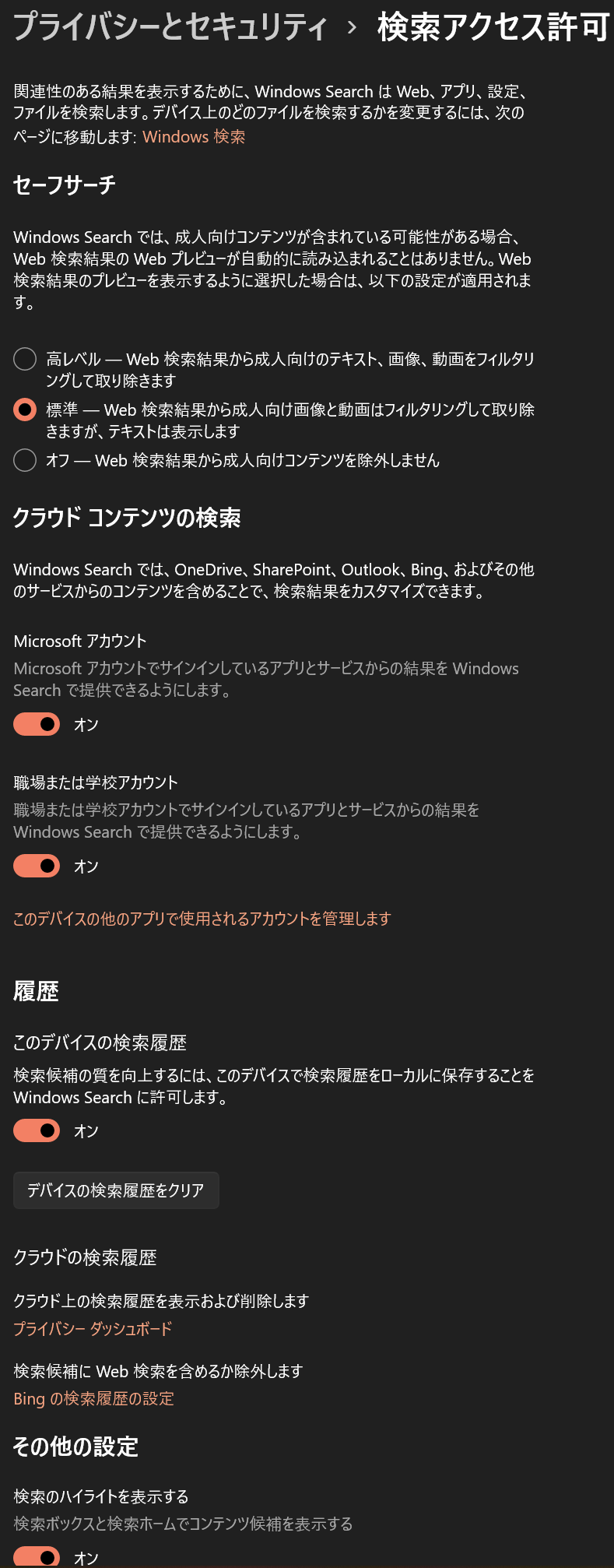Viewport: 614px width, 1568px height.
Task: Select the オフ SafeSearch option
Action: click(25, 460)
